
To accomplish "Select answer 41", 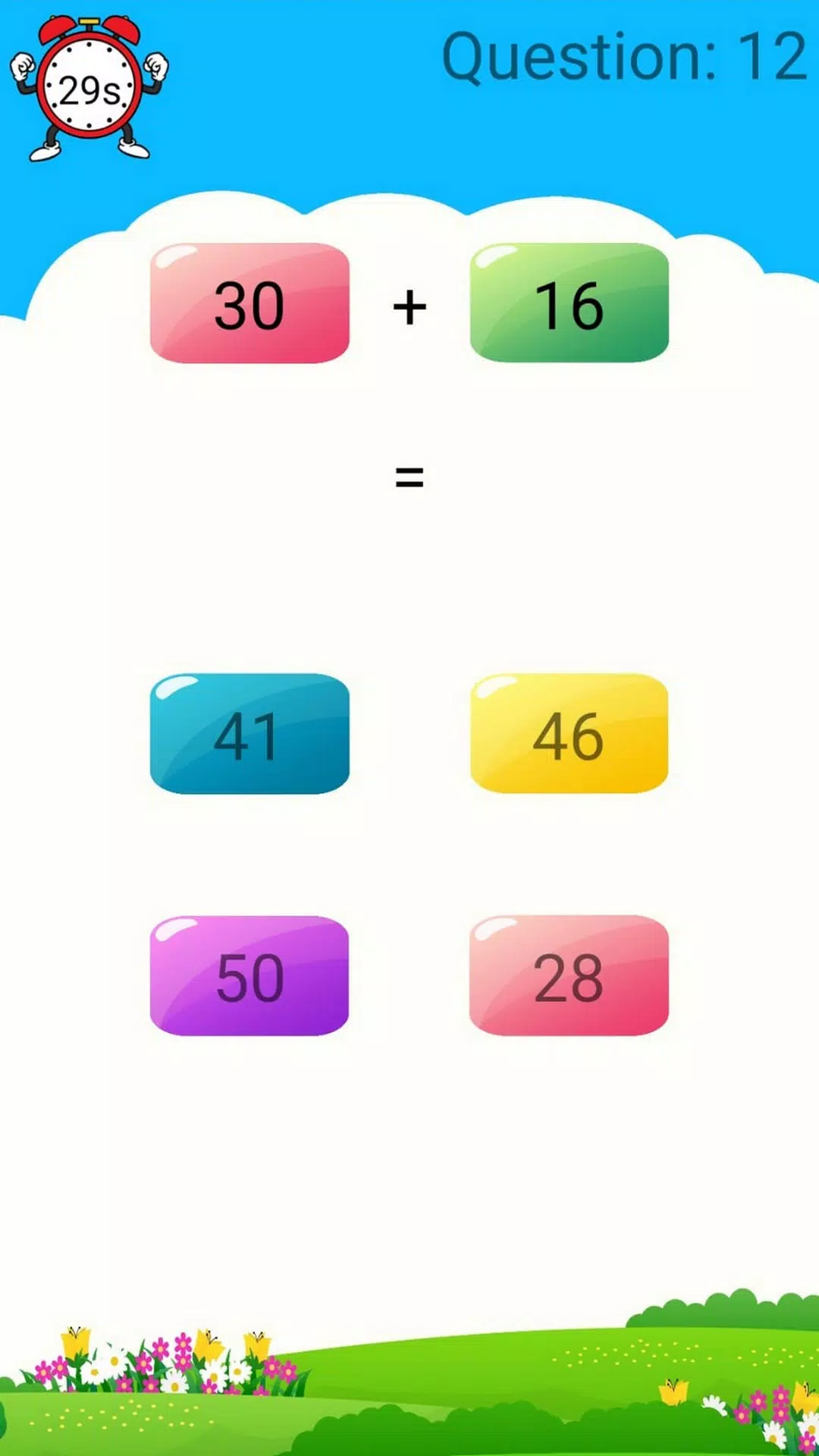I will coord(249,734).
